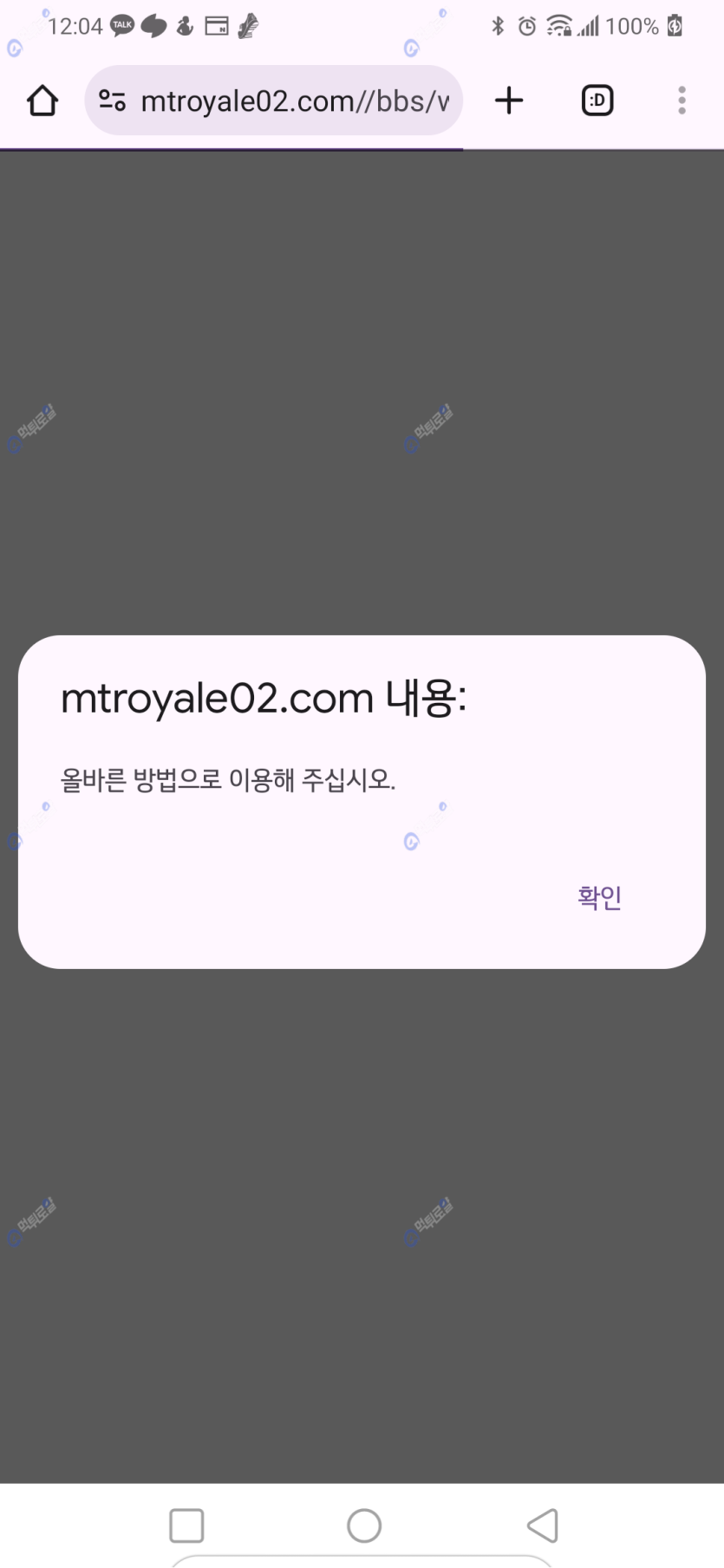Image resolution: width=724 pixels, height=1568 pixels.
Task: Open a new tab
Action: [509, 101]
